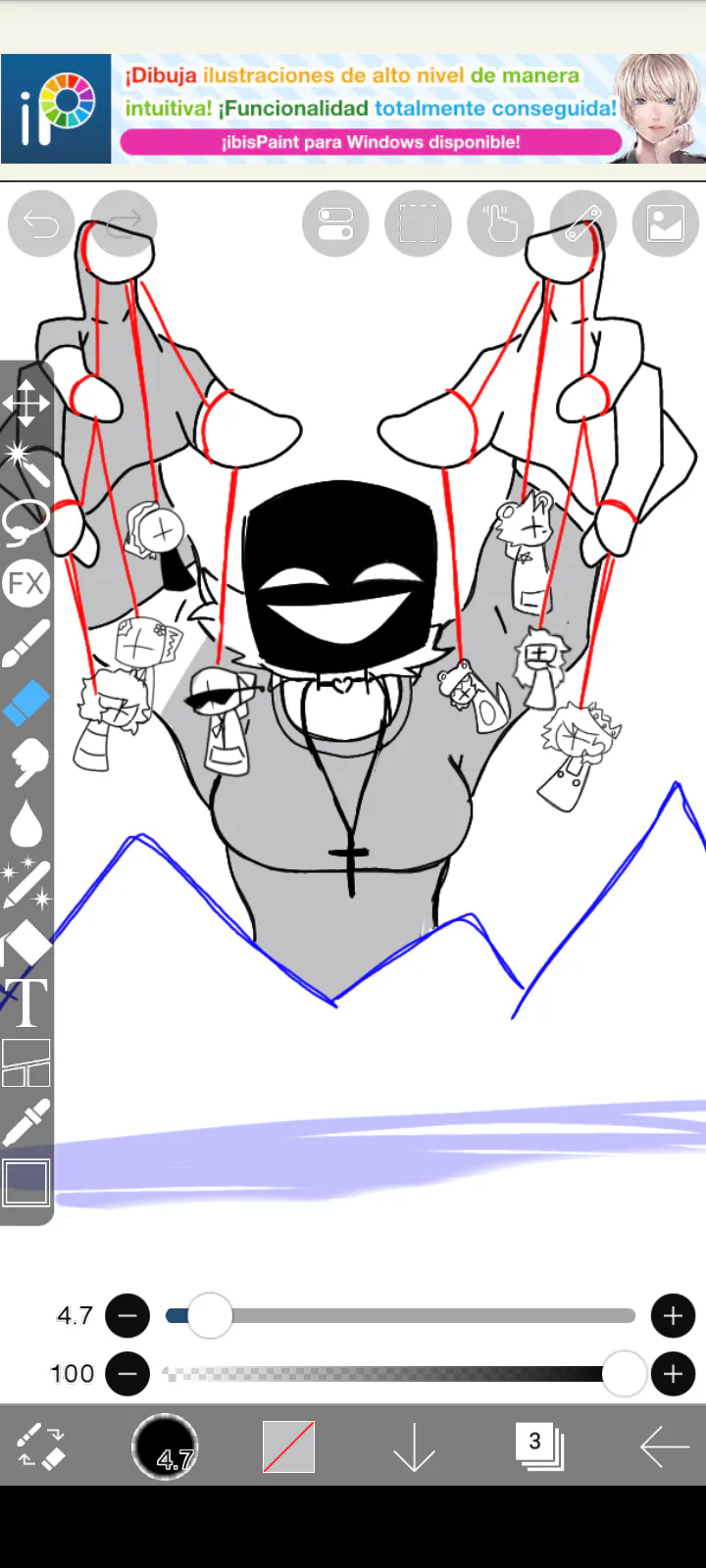The height and width of the screenshot is (1568, 706).
Task: Select the bucket fill tool
Action: click(26, 943)
